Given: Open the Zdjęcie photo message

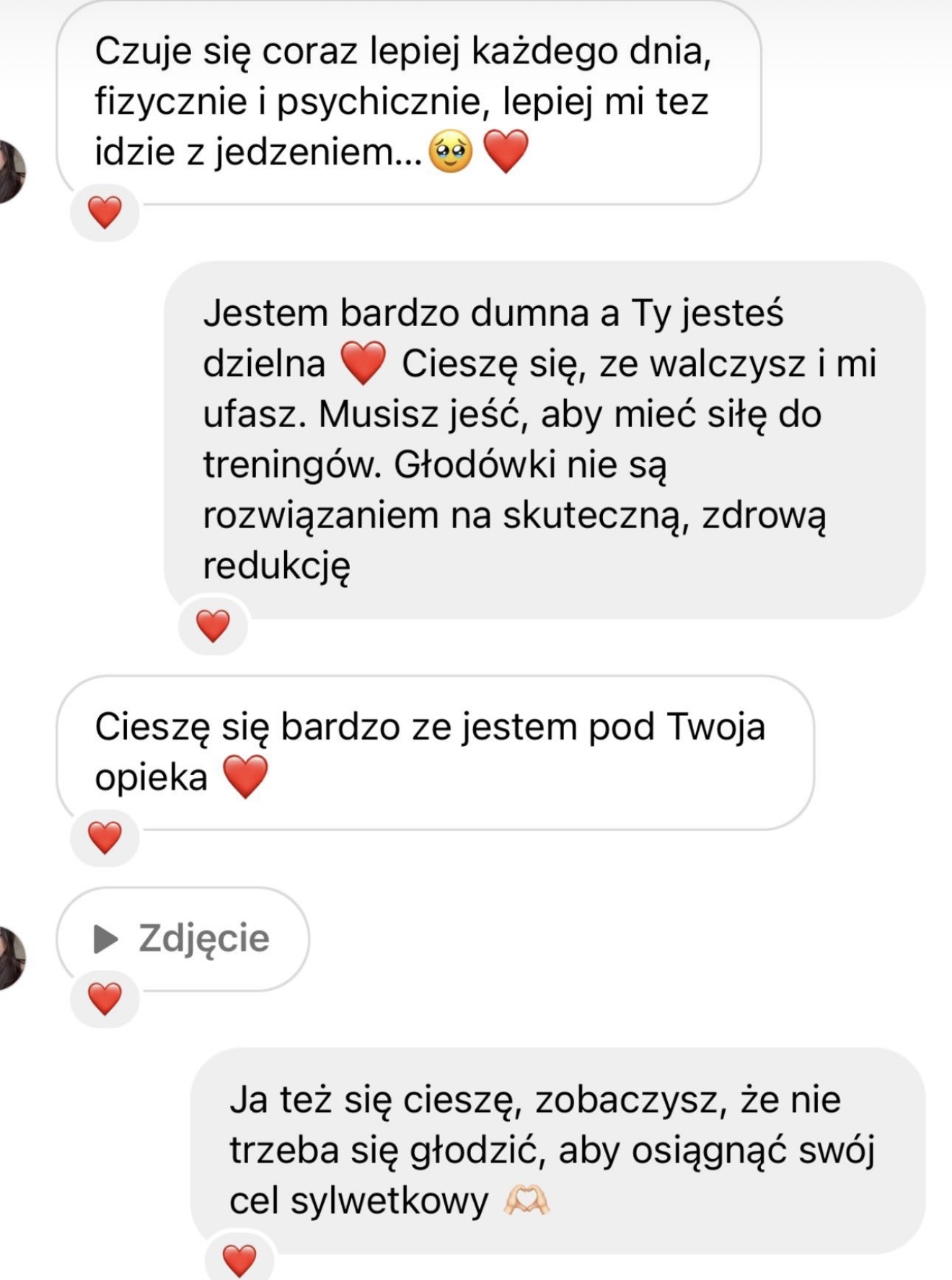Looking at the screenshot, I should coord(182,938).
